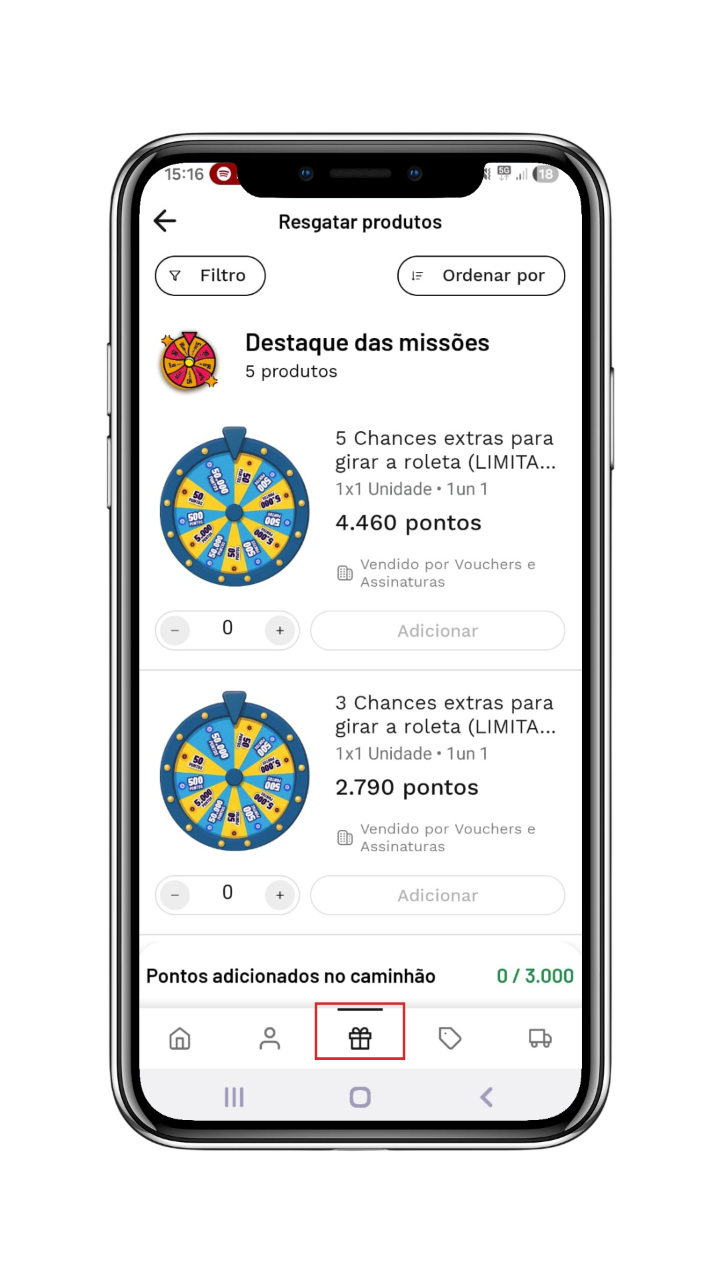Increase quantity for 3 Chances extras
Image resolution: width=720 pixels, height=1280 pixels.
click(280, 895)
